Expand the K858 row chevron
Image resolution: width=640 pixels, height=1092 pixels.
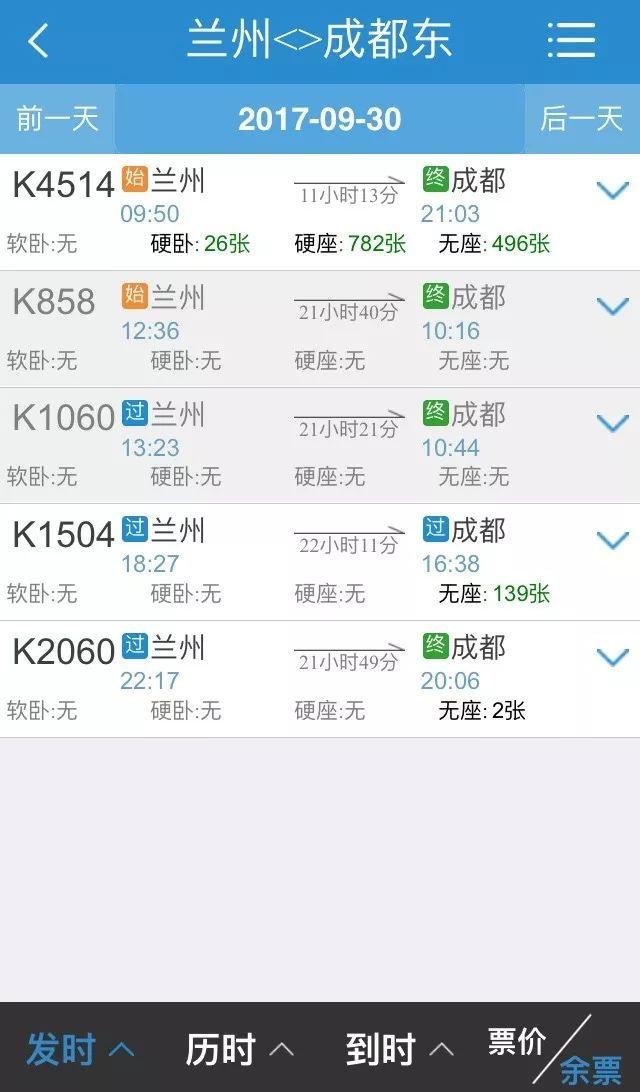click(613, 306)
